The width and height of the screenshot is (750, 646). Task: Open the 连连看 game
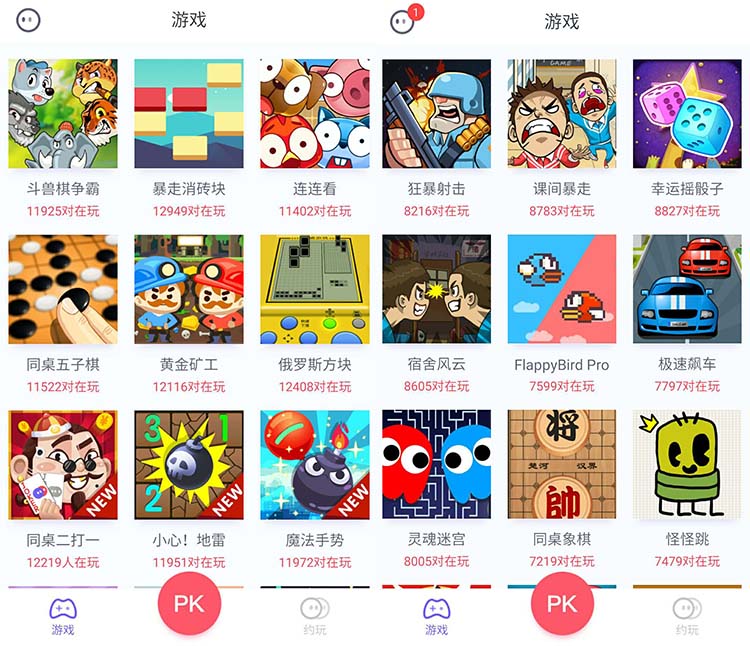(x=315, y=114)
